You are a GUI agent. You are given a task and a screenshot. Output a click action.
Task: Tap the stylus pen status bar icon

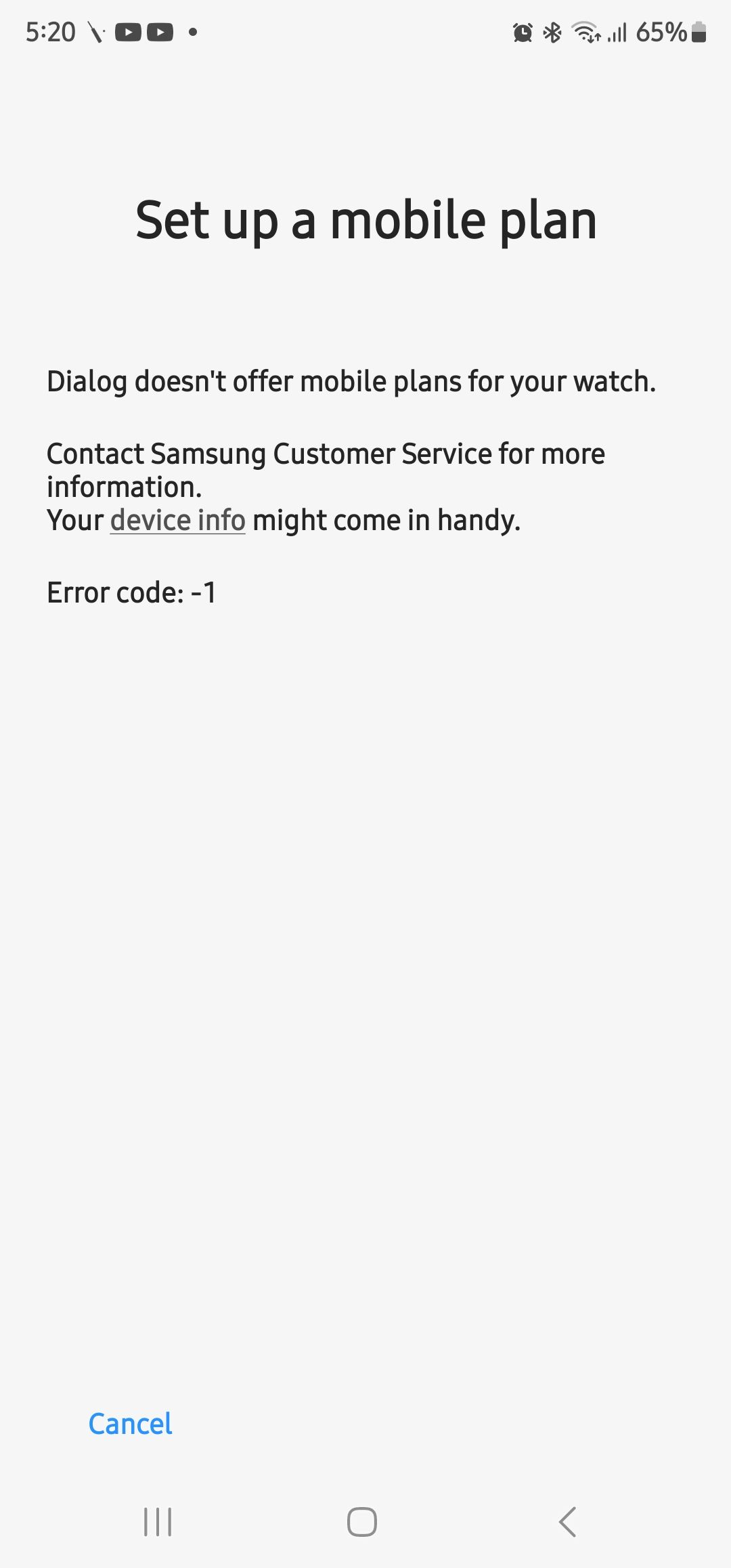[x=95, y=32]
